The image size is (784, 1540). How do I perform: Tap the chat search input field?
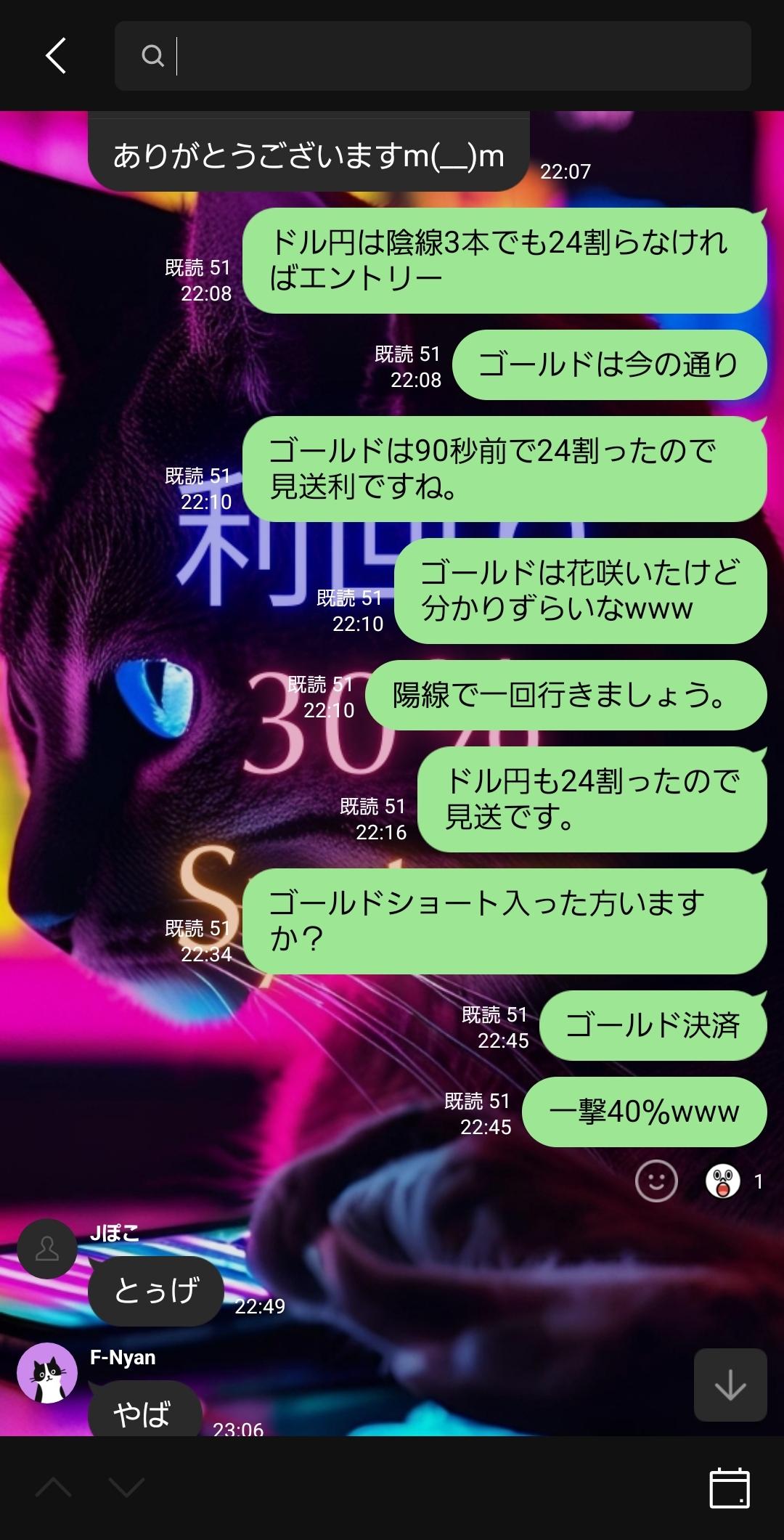tap(433, 56)
